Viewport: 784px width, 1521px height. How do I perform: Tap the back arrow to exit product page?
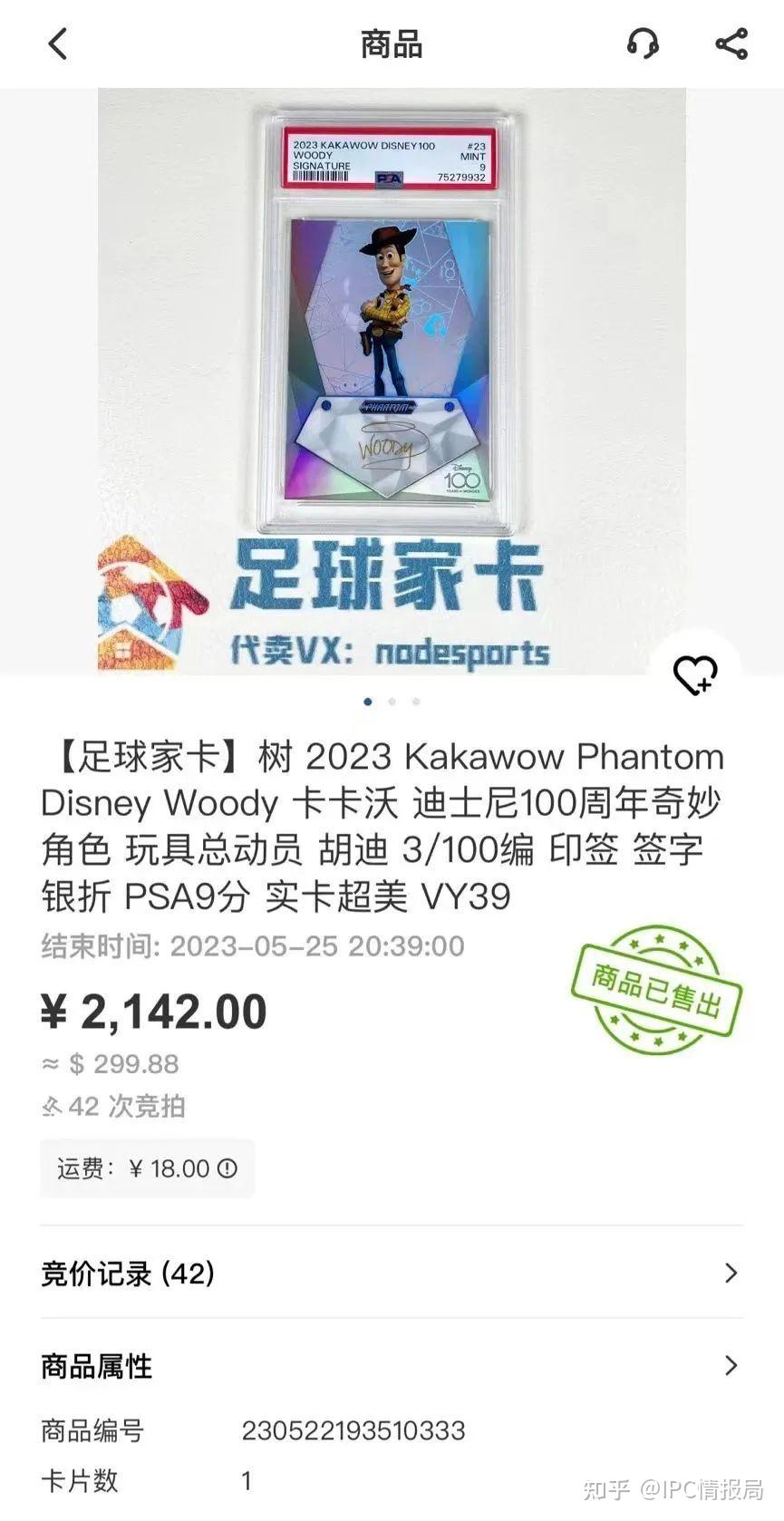pos(57,44)
